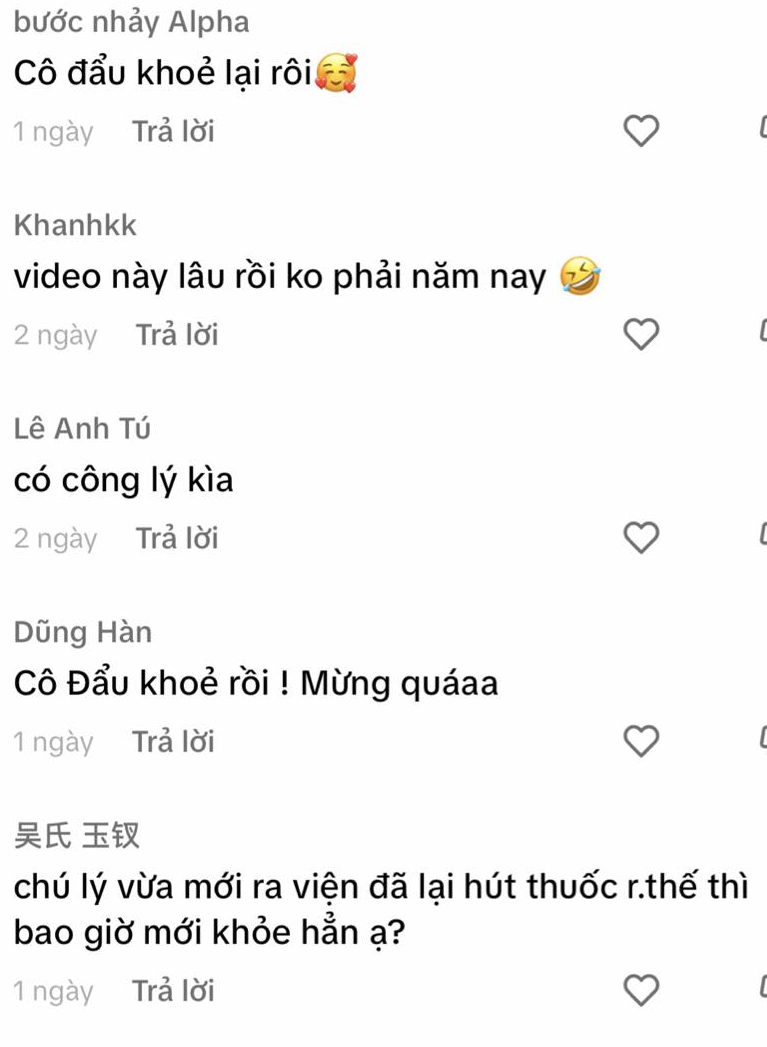The width and height of the screenshot is (767, 1047).
Task: Tap Trả lời under Khanhkk's comment
Action: point(177,335)
